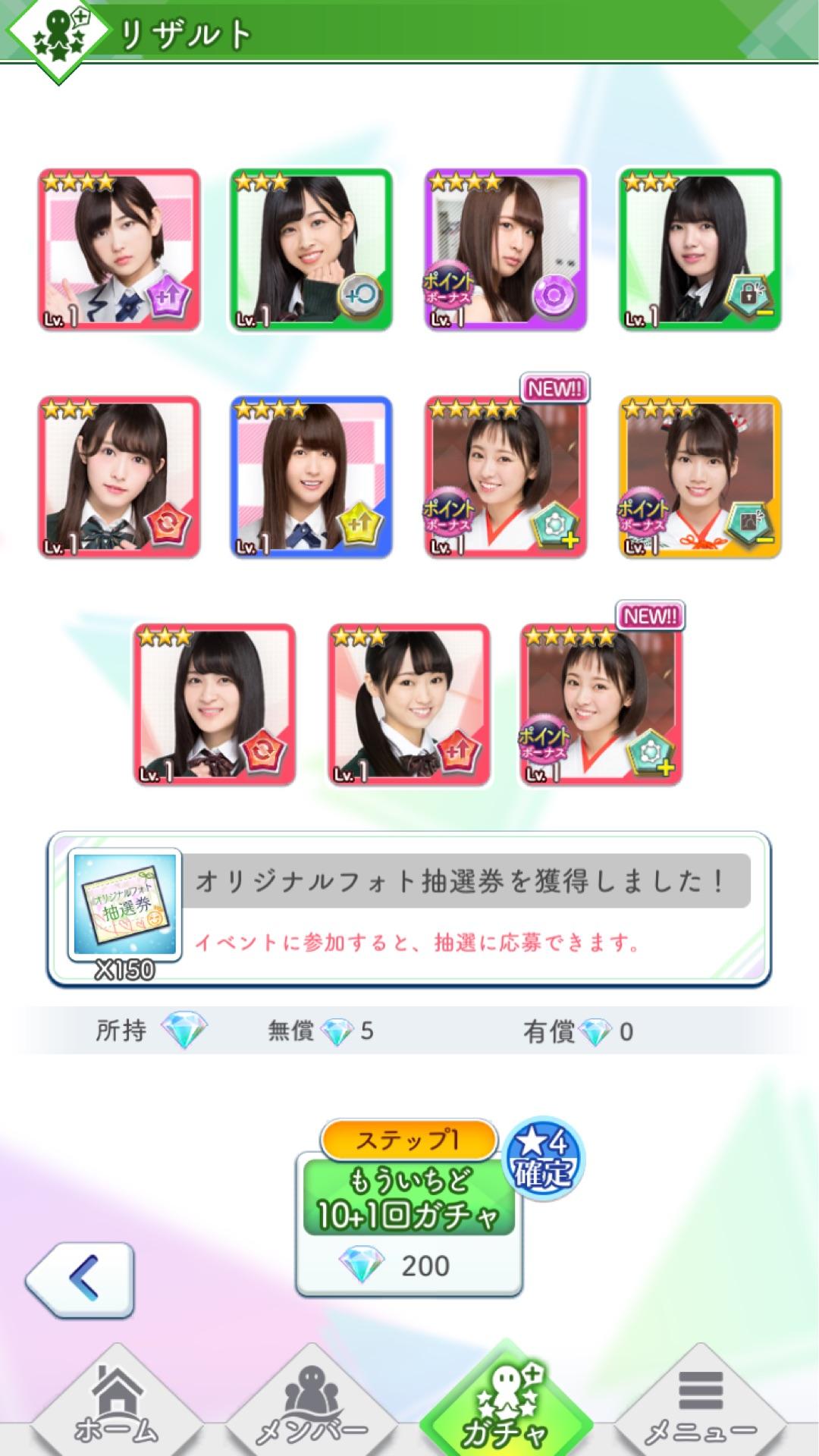819x1456 pixels.
Task: Open the first NEW five-star card
Action: [x=506, y=477]
